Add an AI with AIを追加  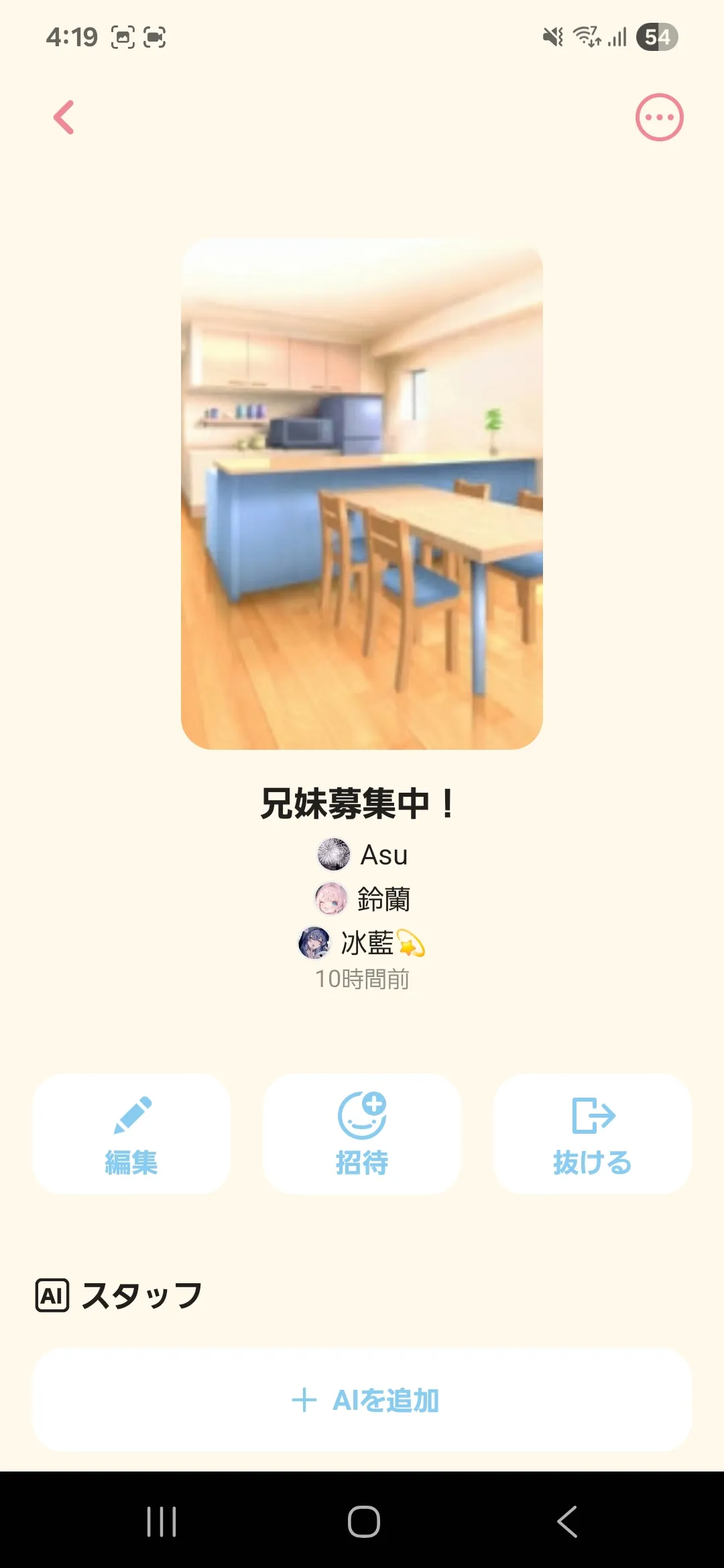tap(362, 1400)
